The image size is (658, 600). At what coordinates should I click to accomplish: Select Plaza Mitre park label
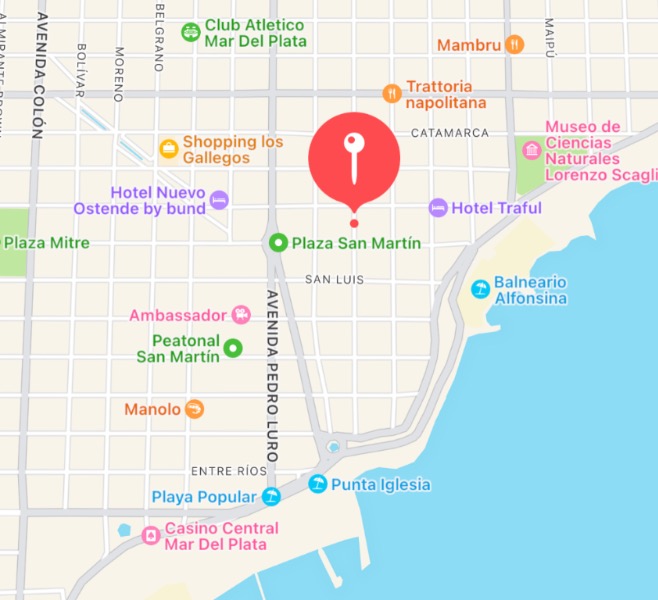pyautogui.click(x=48, y=243)
